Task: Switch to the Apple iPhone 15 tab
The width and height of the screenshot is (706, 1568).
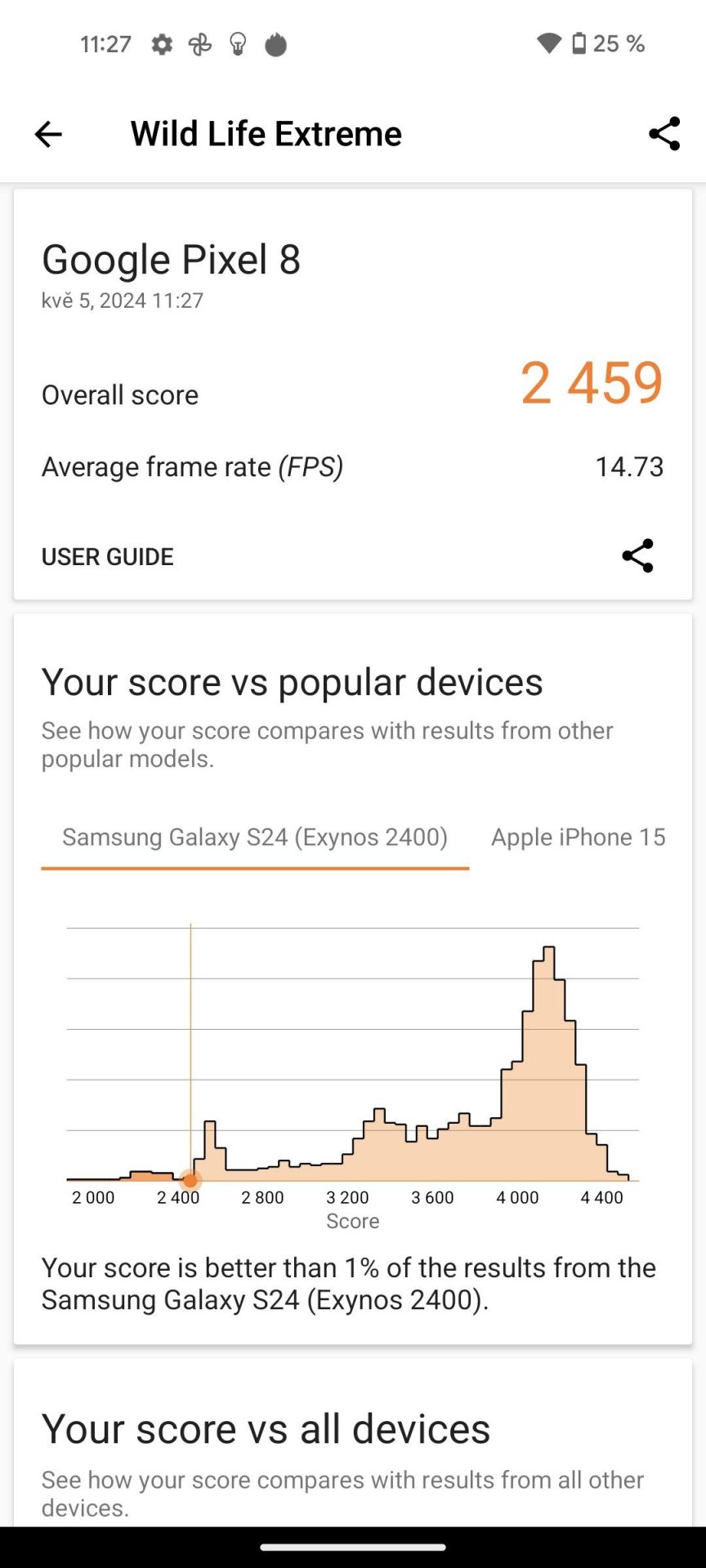Action: (x=578, y=837)
